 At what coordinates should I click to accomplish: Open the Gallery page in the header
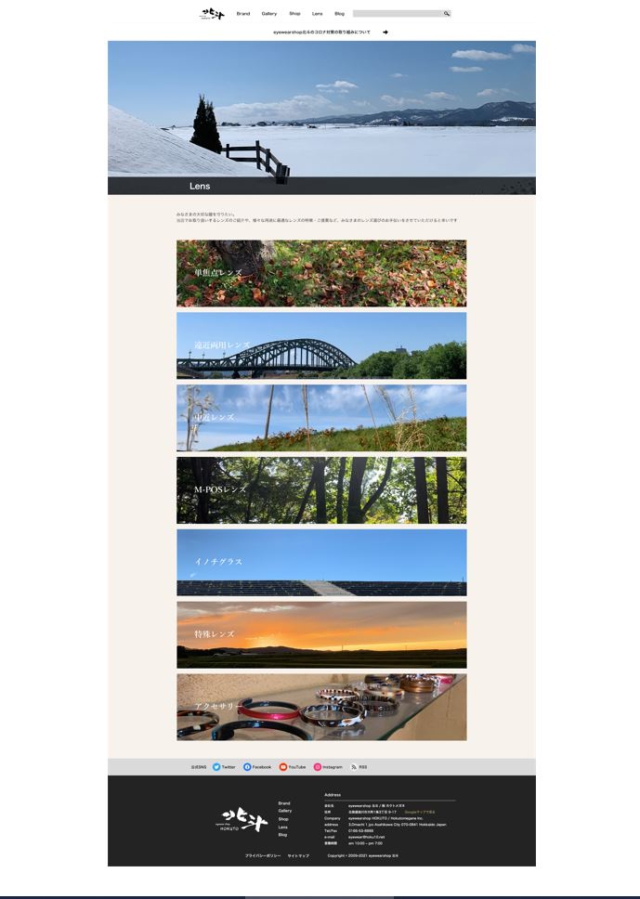[269, 14]
